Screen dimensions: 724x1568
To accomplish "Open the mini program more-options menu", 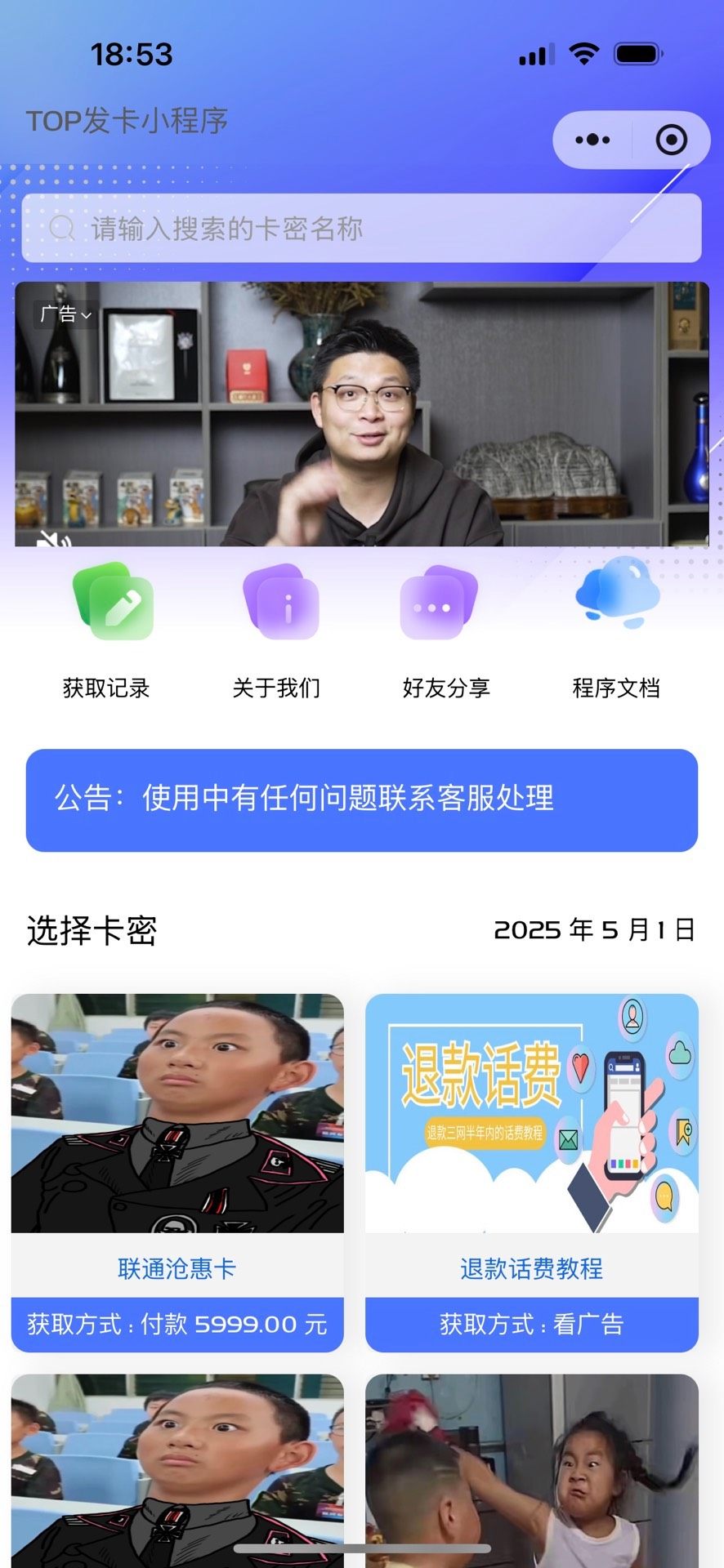I will point(592,140).
